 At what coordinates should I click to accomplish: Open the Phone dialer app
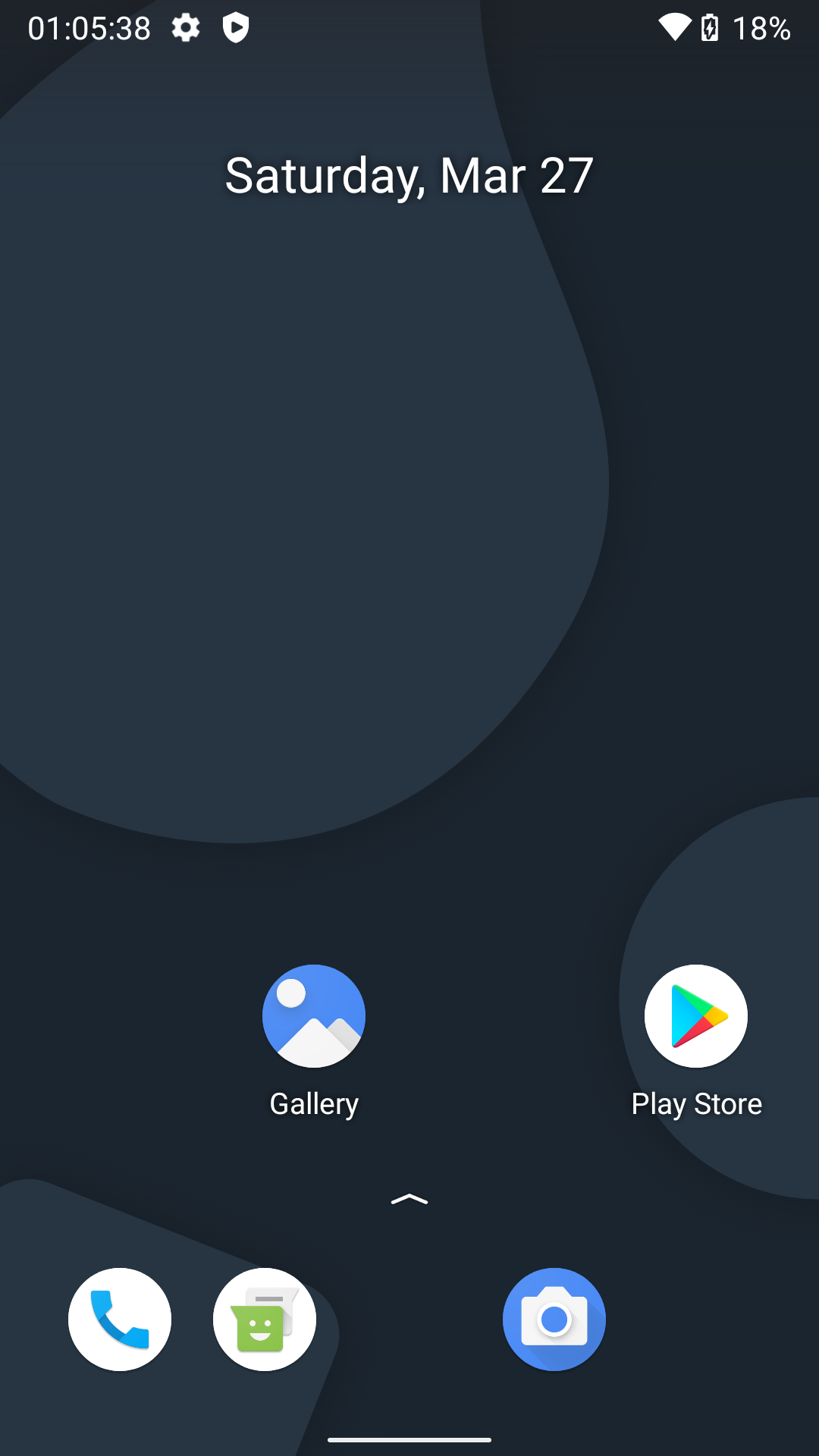(x=120, y=1319)
